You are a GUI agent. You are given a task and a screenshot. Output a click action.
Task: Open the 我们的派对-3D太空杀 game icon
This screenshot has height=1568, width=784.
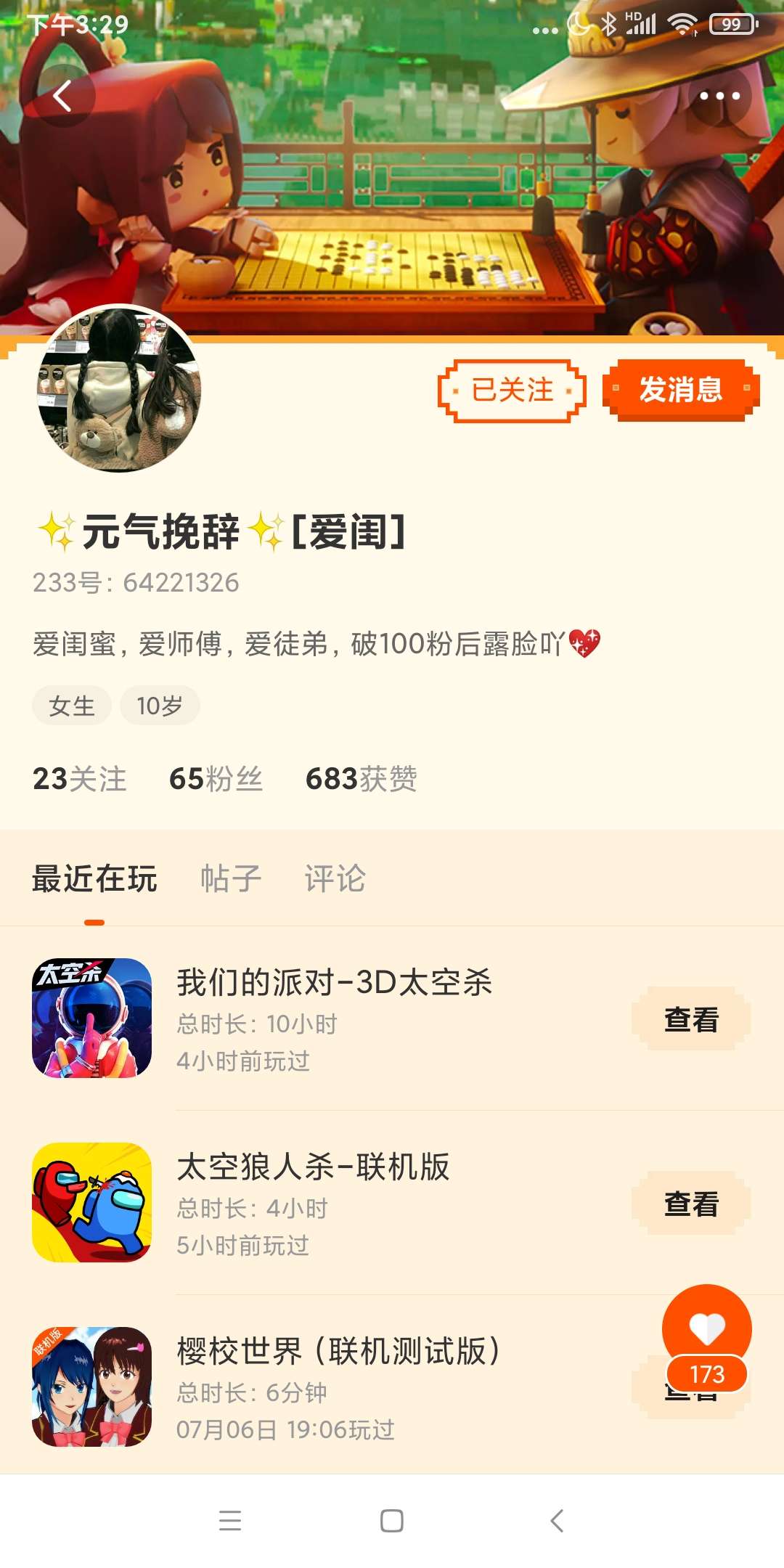pos(92,1018)
